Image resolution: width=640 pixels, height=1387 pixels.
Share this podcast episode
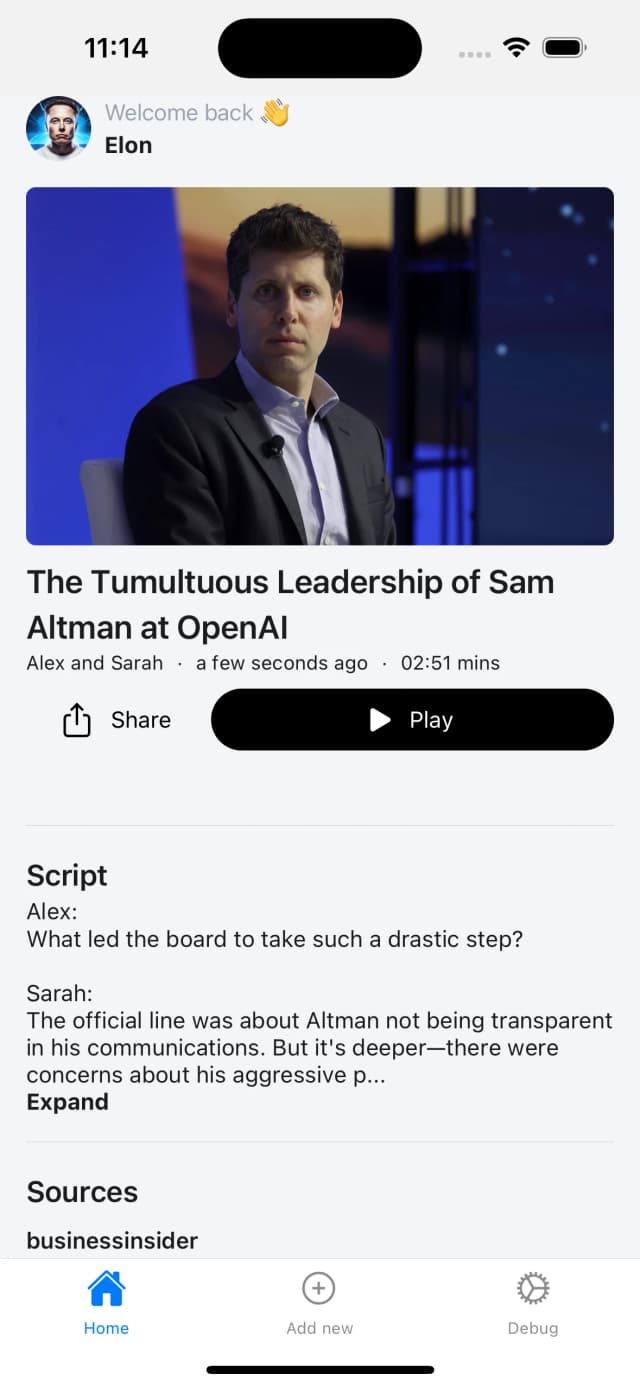point(117,720)
